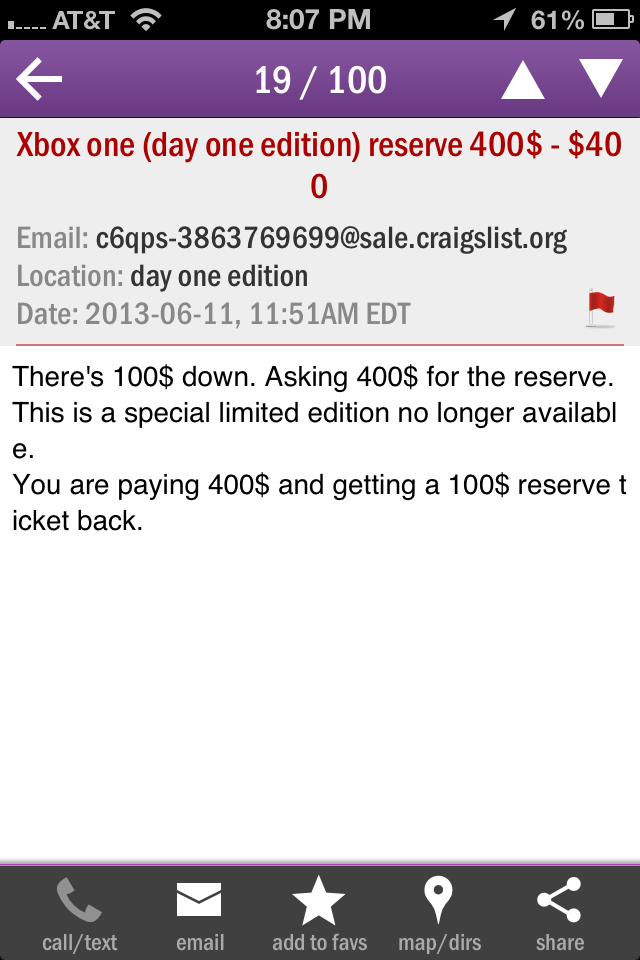
Task: Go to the previous listing with up arrow
Action: tap(522, 80)
